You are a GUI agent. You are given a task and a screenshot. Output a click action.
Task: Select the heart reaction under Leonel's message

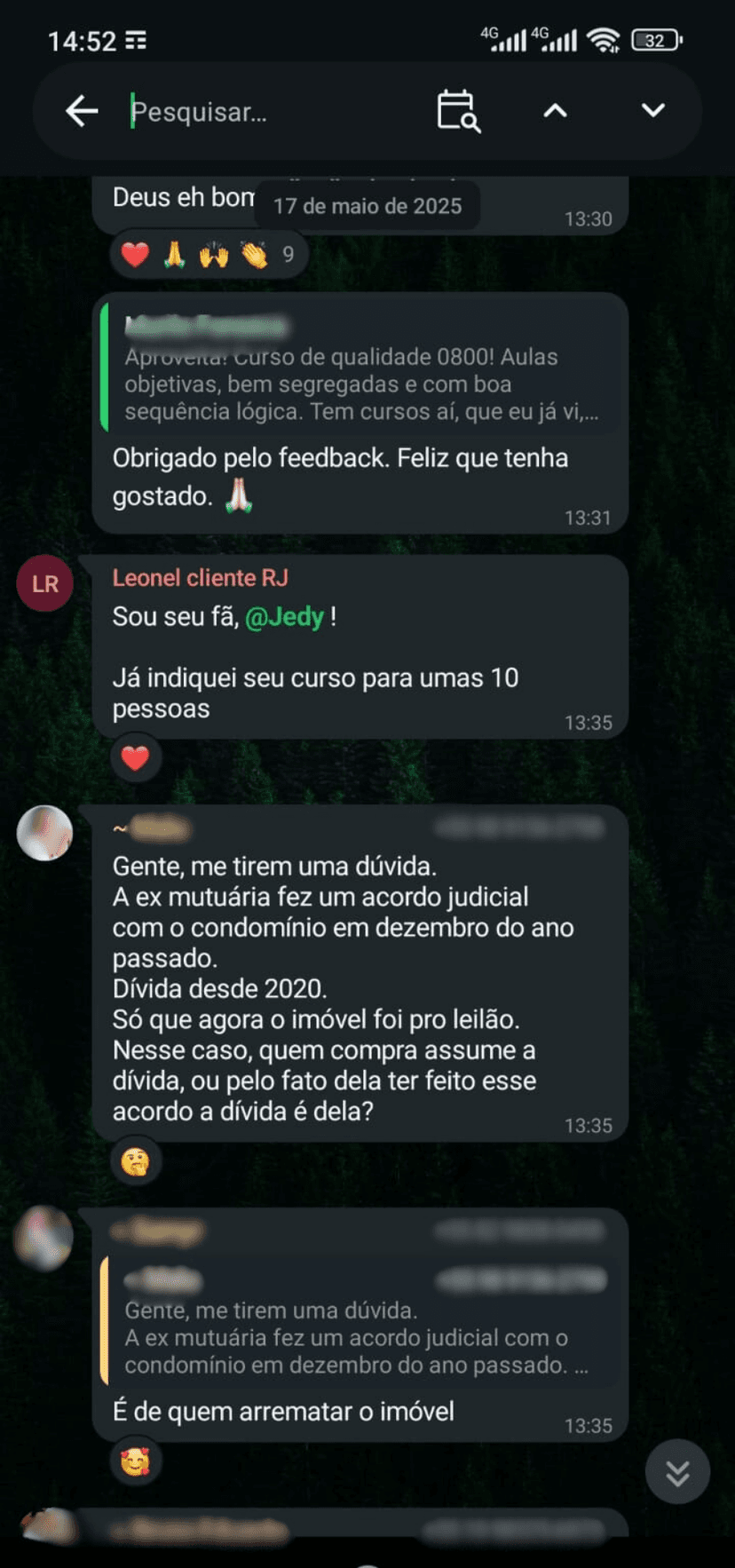click(x=135, y=759)
